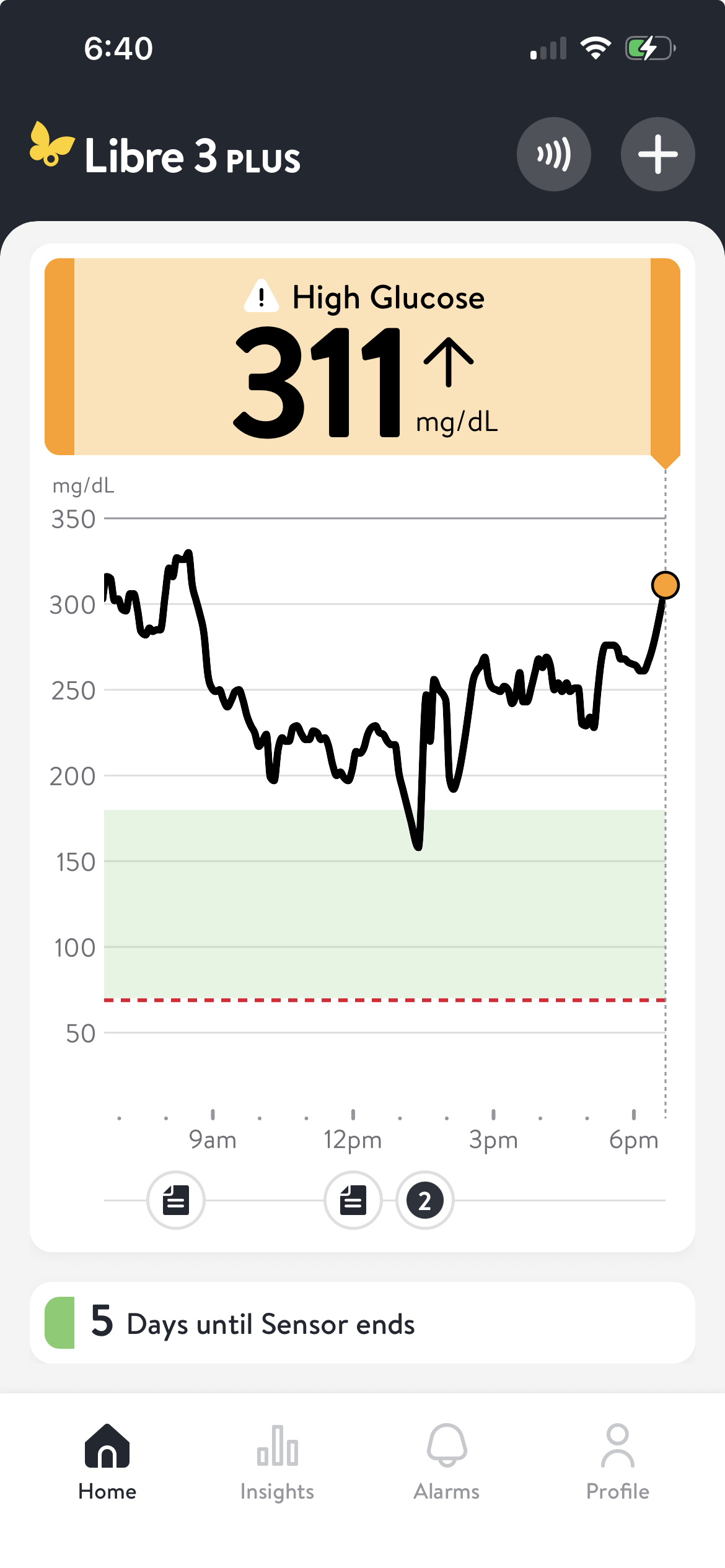Switch to the Alarms tab

tap(446, 1461)
